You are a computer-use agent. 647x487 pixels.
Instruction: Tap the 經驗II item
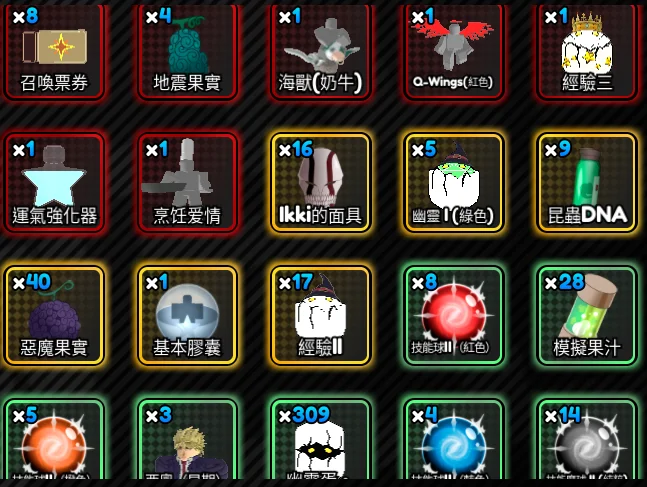tap(320, 315)
